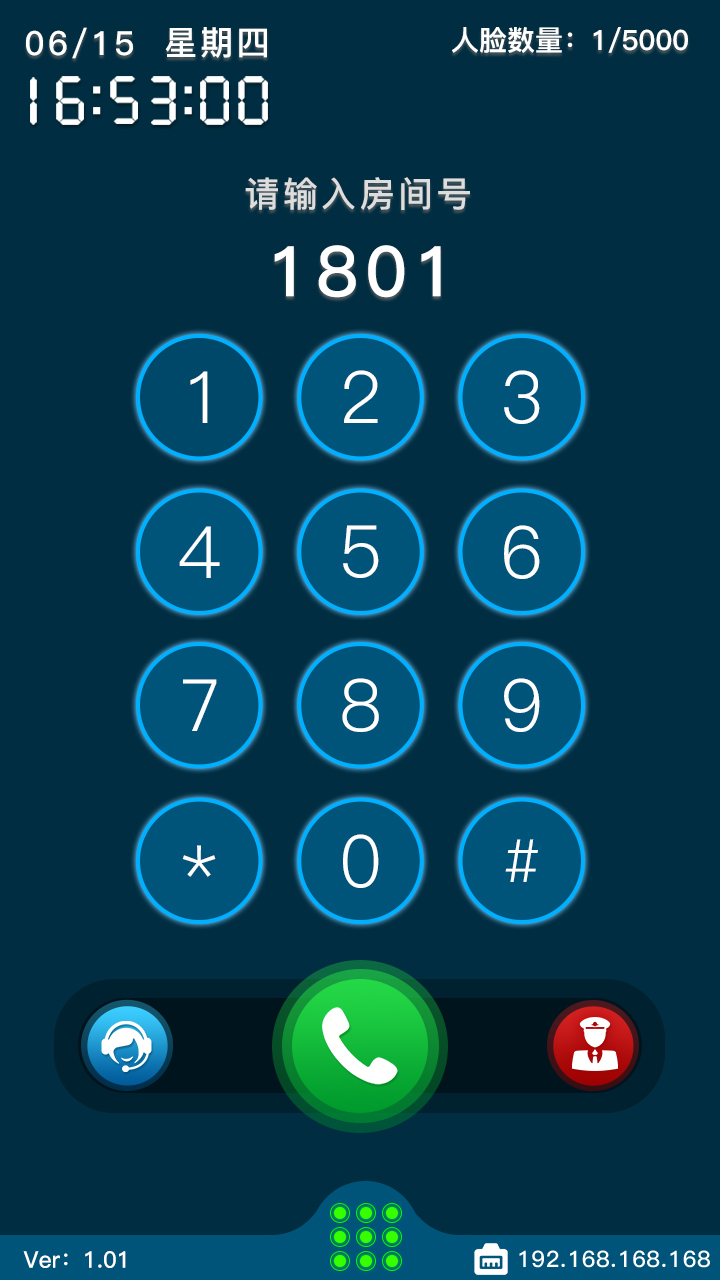The image size is (720, 1280).
Task: Tap the number 5 key
Action: coord(360,551)
